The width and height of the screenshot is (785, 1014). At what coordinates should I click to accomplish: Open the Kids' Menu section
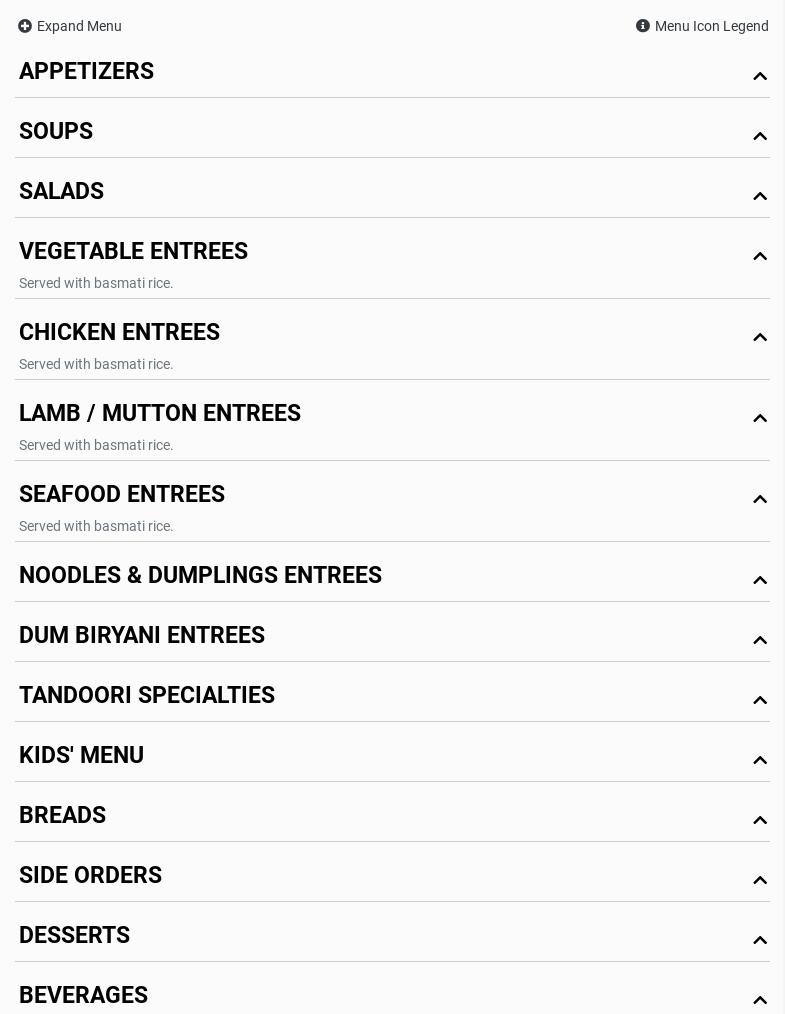click(x=82, y=756)
